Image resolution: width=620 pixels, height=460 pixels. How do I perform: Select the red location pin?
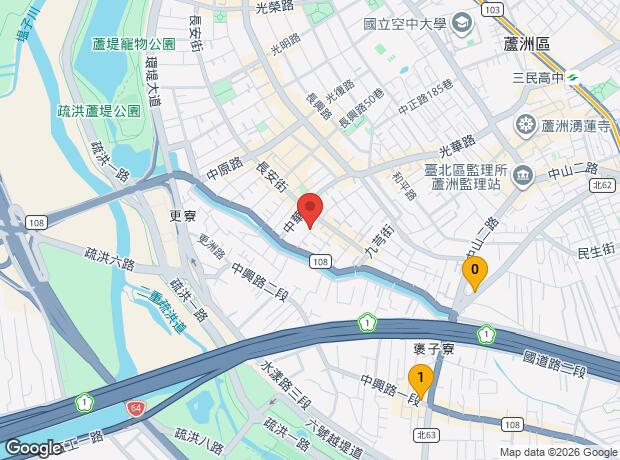309,209
